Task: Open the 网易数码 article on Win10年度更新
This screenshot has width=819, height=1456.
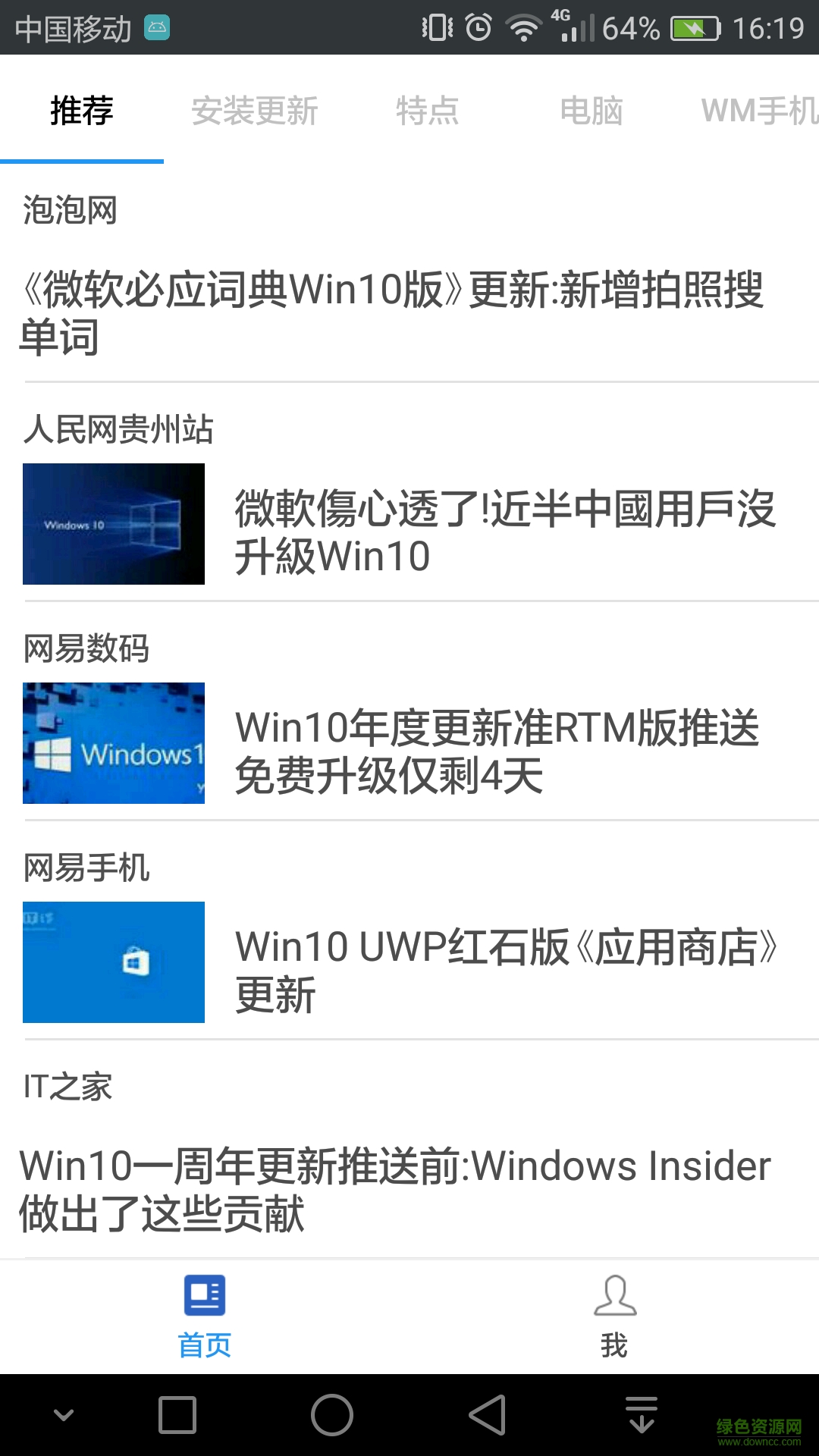Action: (497, 751)
